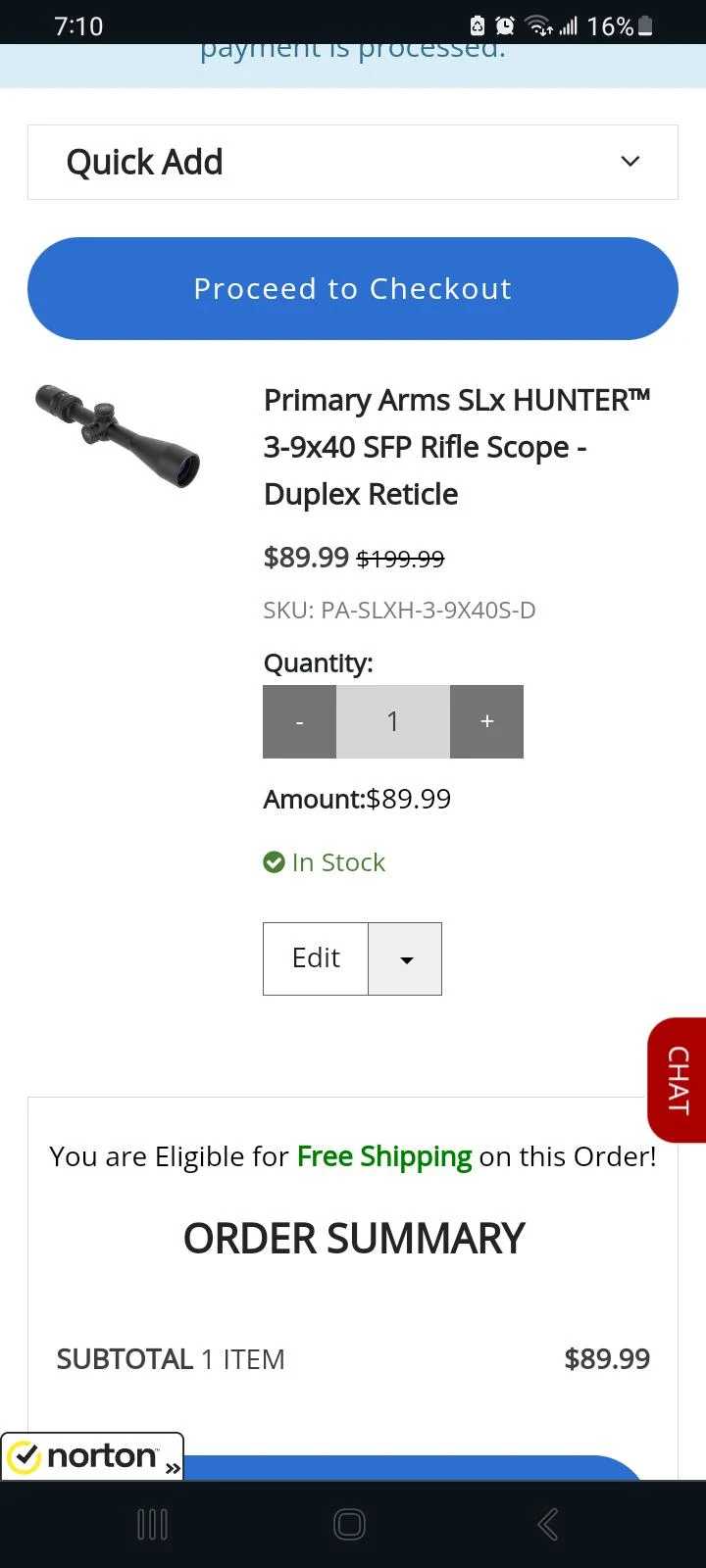Increase quantity with the plus stepper
The height and width of the screenshot is (1568, 706).
click(486, 721)
